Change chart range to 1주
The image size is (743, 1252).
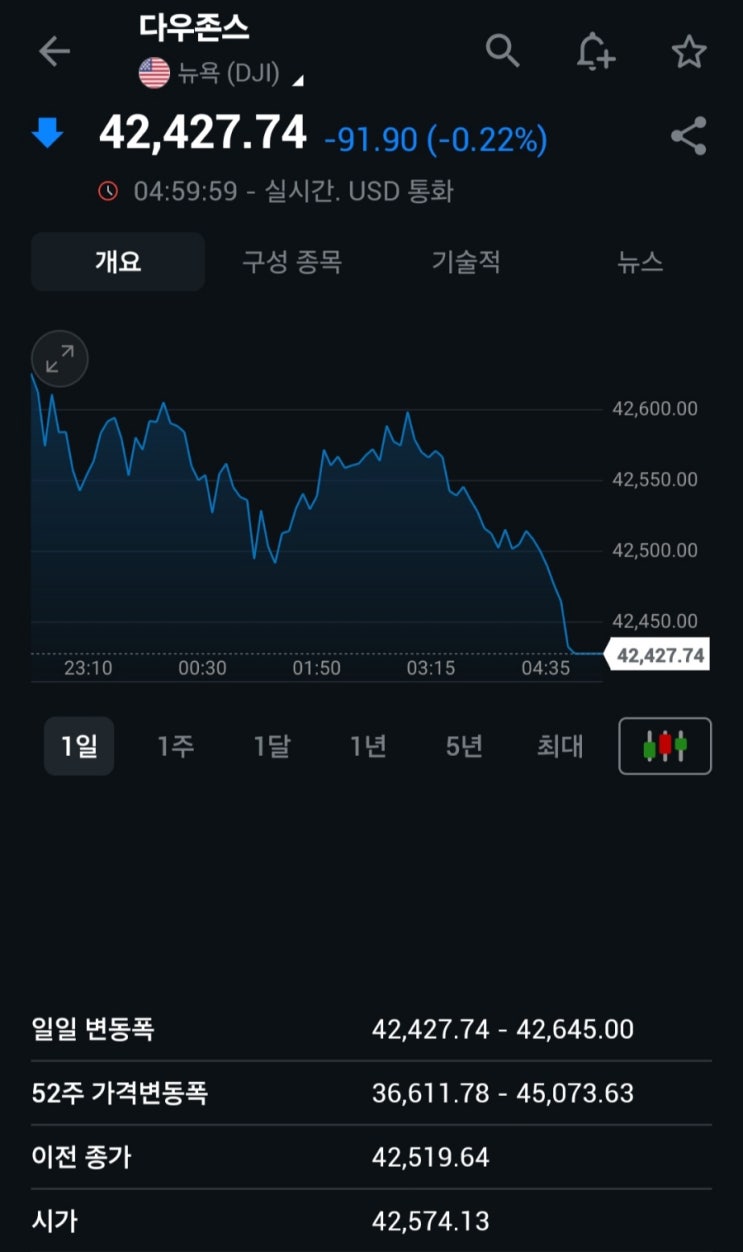175,746
